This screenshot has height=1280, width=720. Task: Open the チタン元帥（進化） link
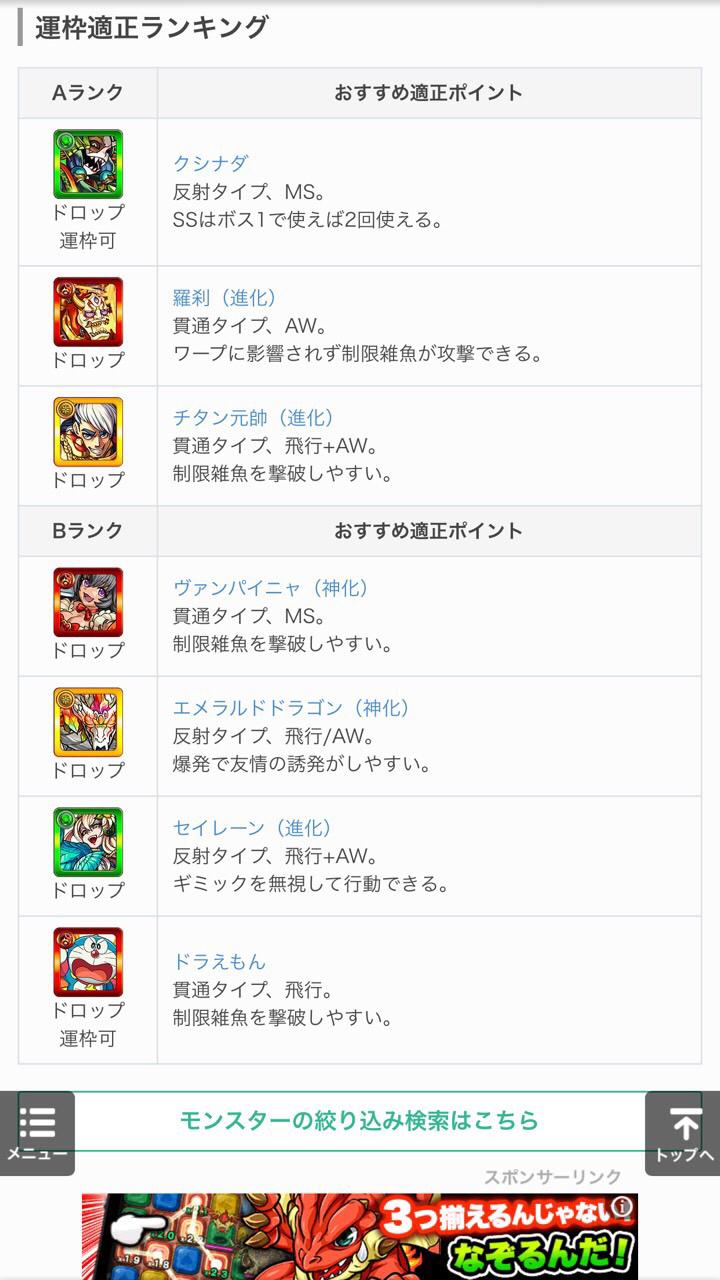[253, 418]
